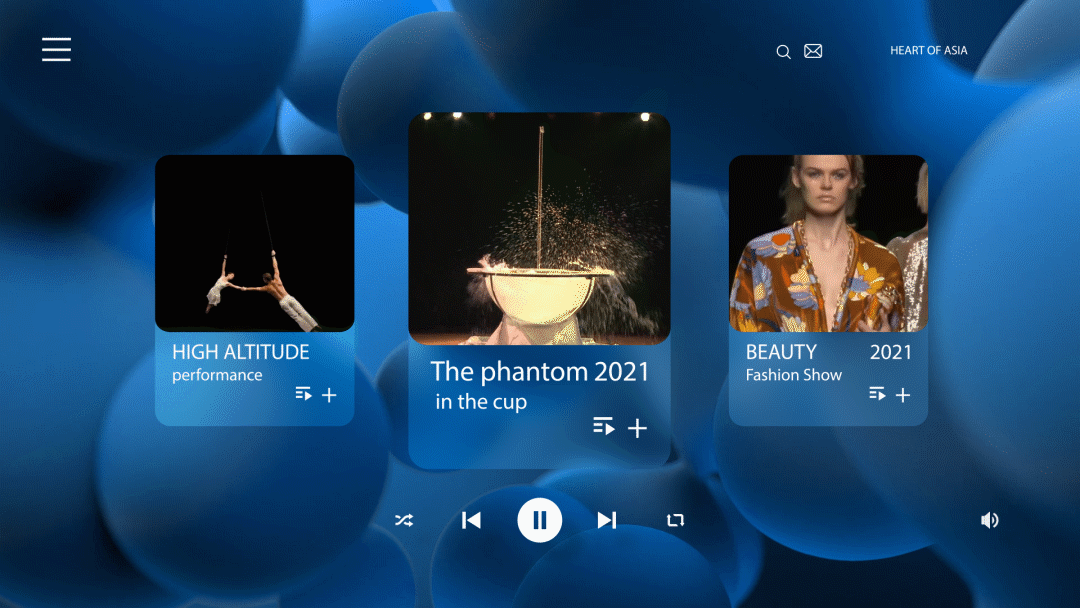Open the HEART OF ASIA link

(928, 50)
